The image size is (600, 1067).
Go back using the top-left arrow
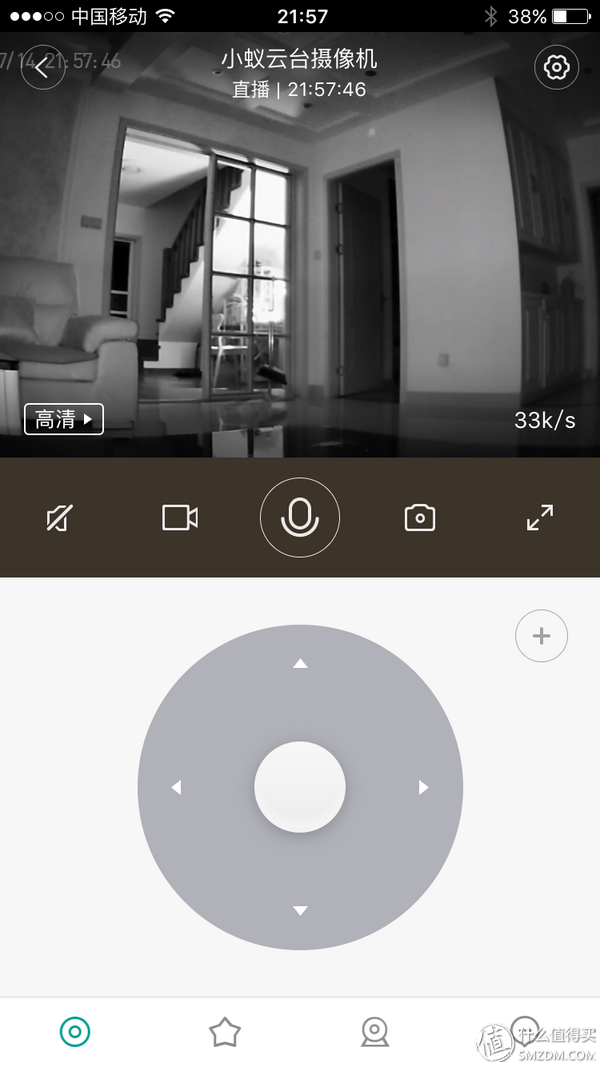tap(43, 68)
